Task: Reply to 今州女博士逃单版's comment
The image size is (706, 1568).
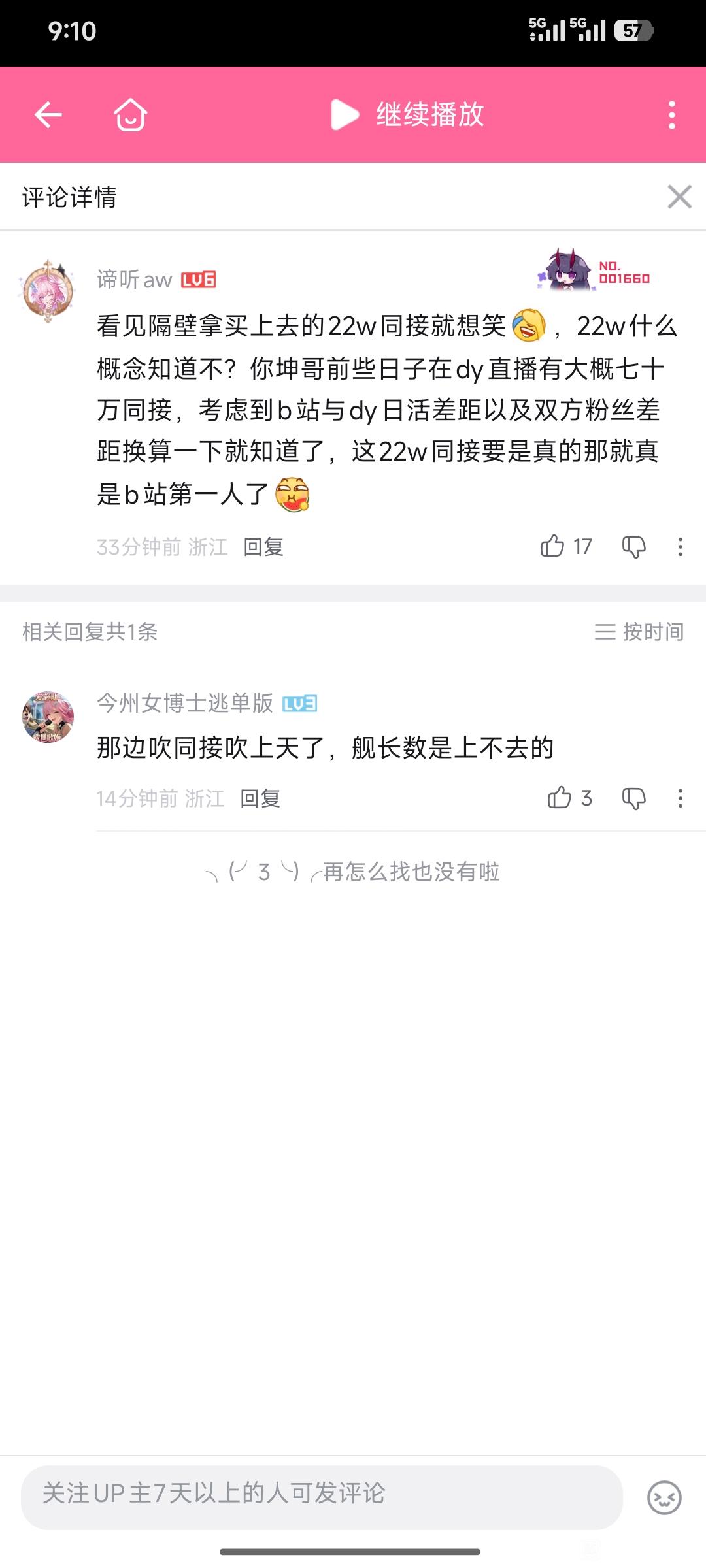Action: (x=260, y=798)
